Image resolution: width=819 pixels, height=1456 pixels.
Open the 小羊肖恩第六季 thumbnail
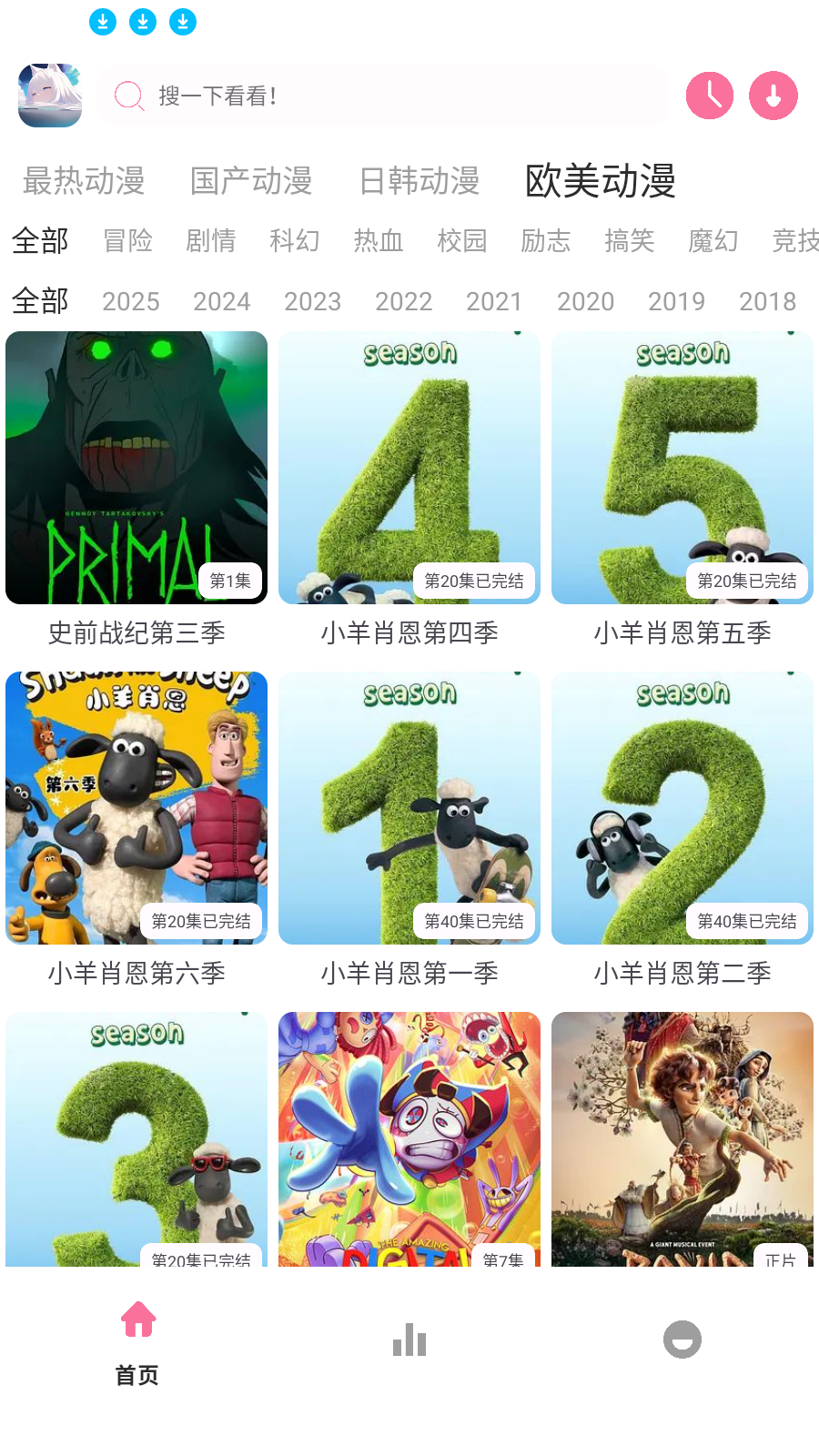point(136,808)
